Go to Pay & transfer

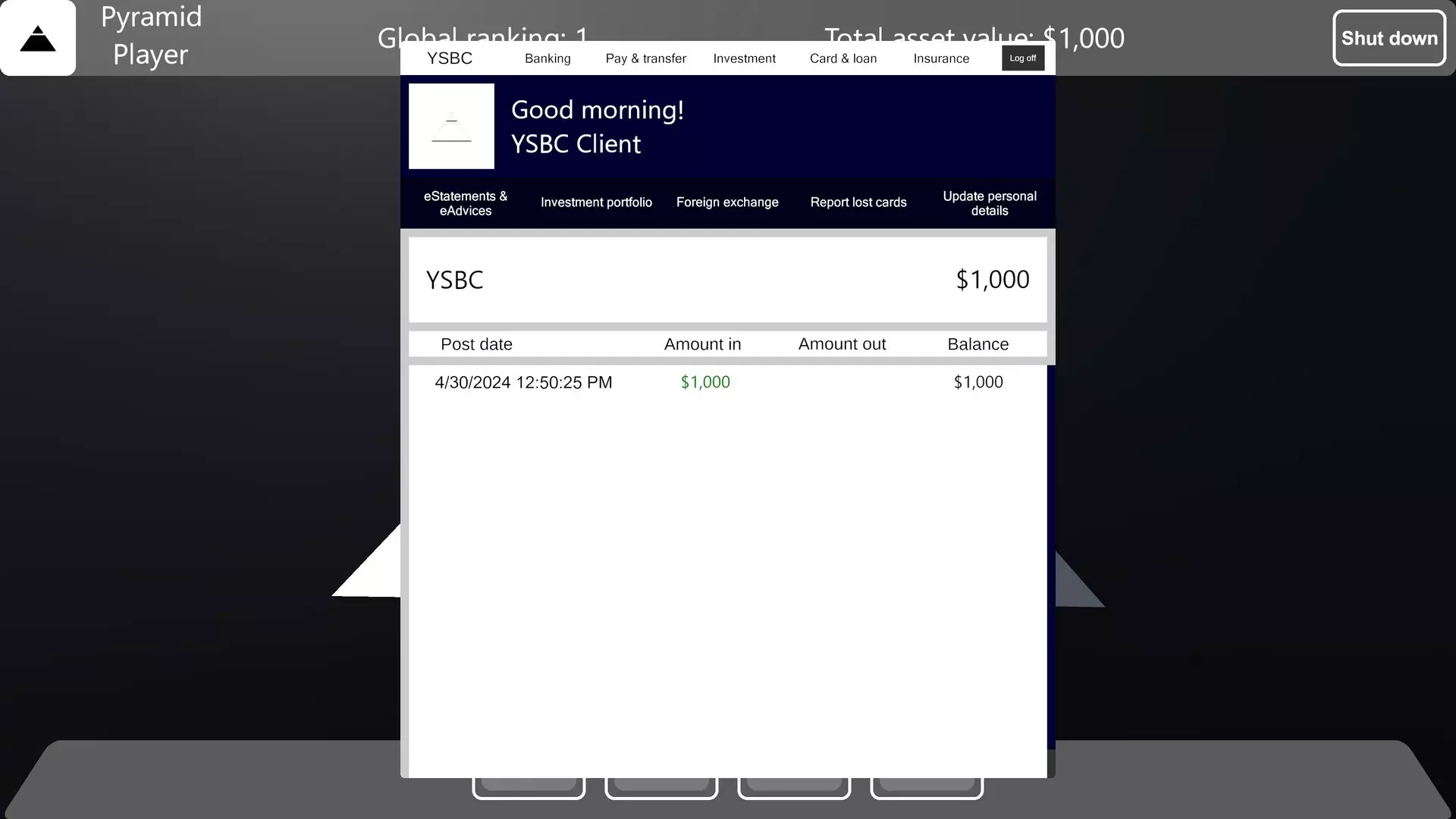pos(645,58)
